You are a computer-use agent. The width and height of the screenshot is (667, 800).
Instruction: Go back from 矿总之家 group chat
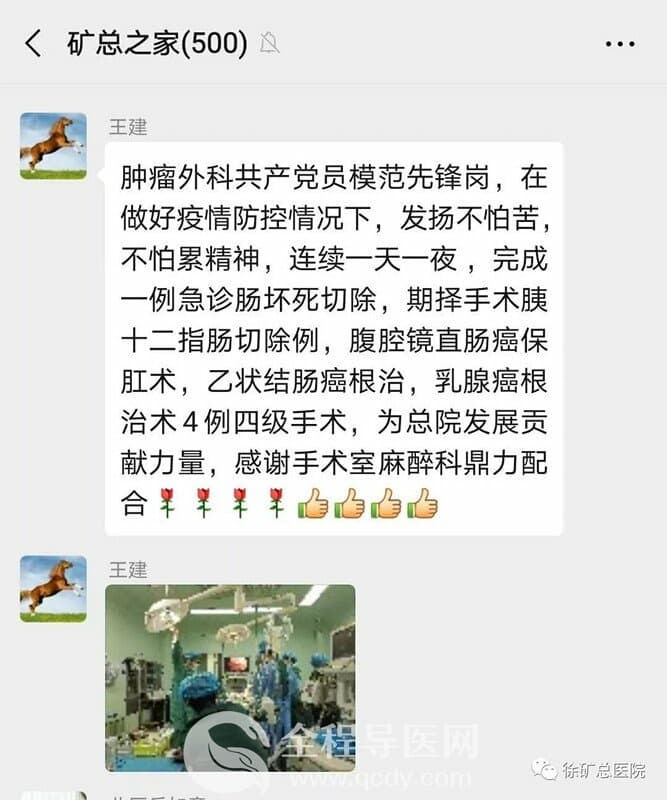point(34,43)
